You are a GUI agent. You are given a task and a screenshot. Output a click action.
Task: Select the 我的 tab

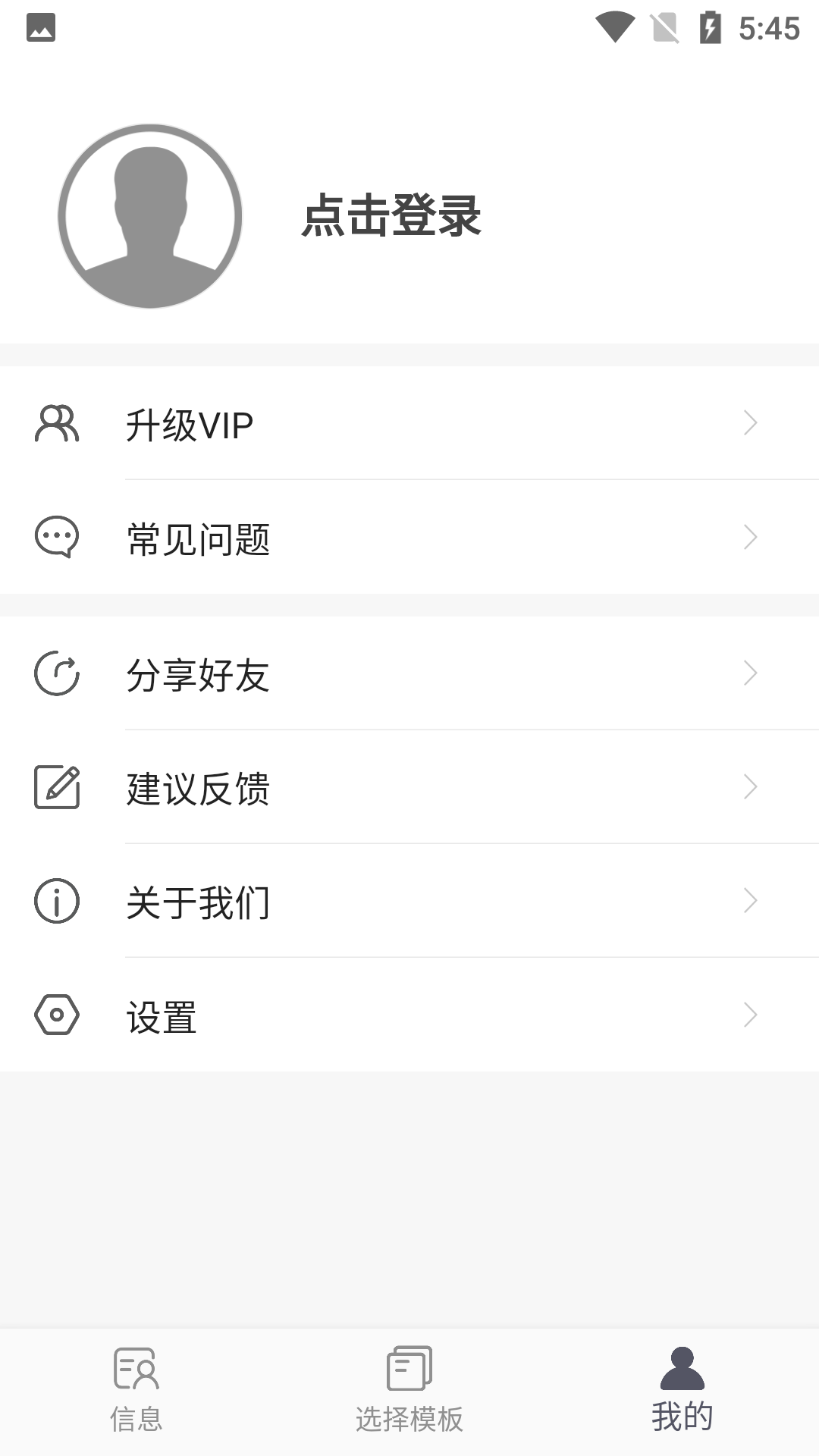point(682,1391)
